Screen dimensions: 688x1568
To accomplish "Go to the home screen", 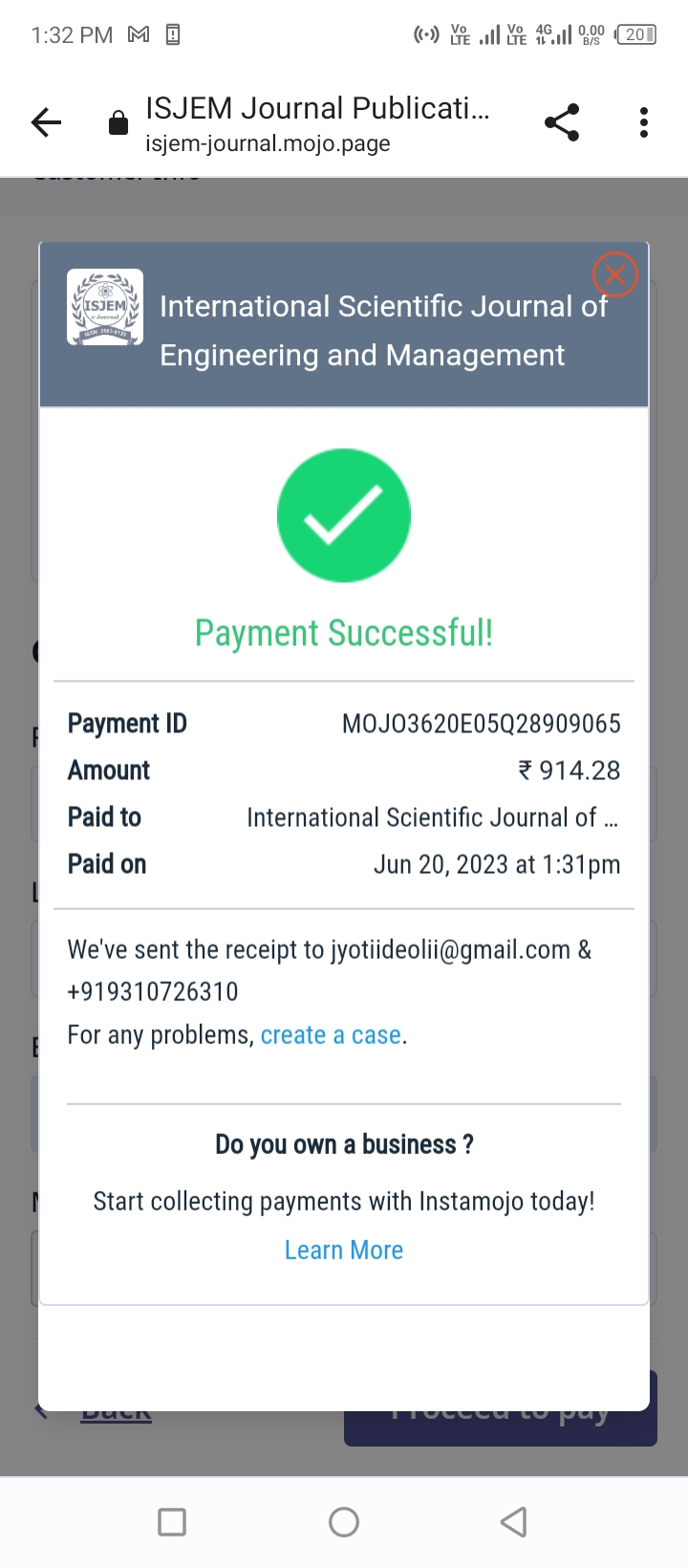I will pos(344,1521).
